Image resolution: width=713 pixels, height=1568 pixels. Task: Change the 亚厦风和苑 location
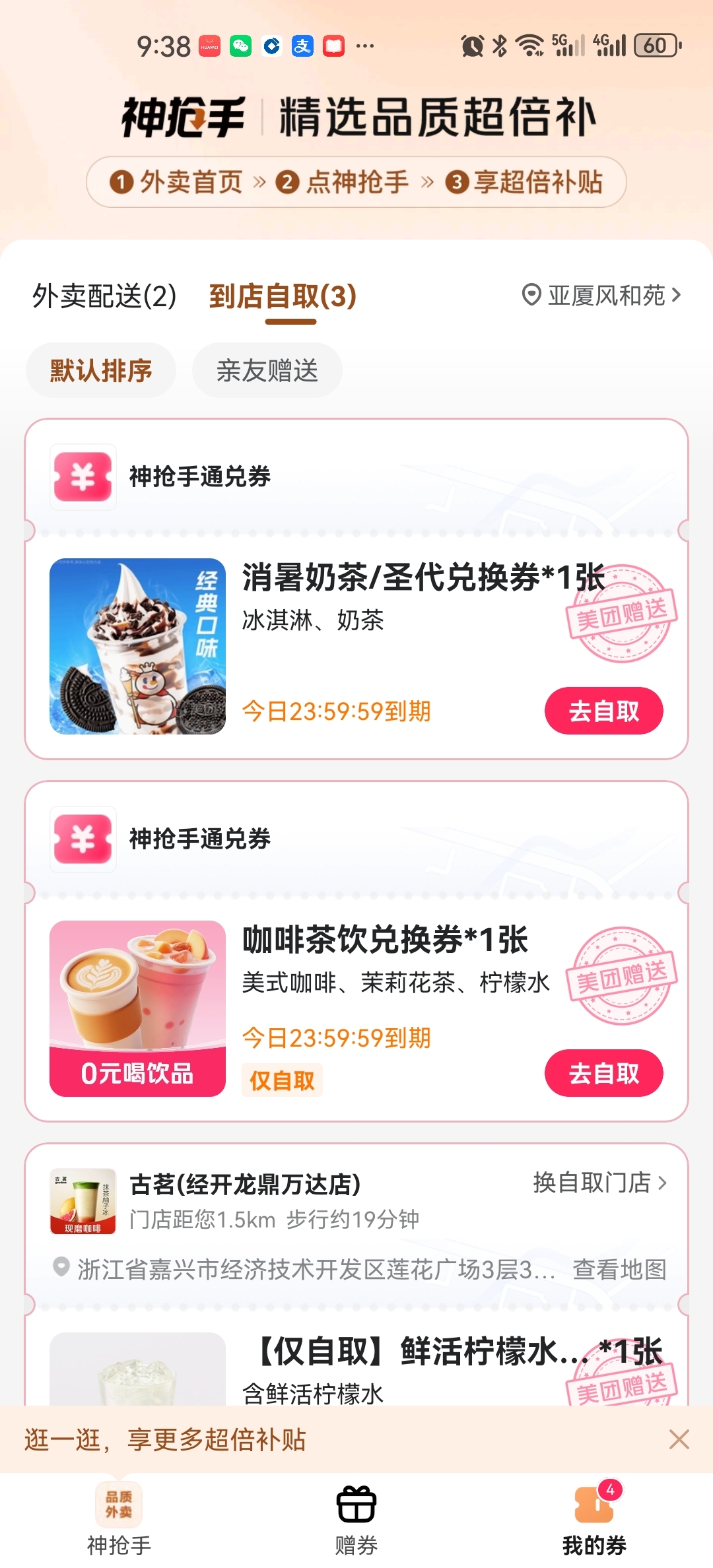pyautogui.click(x=601, y=295)
